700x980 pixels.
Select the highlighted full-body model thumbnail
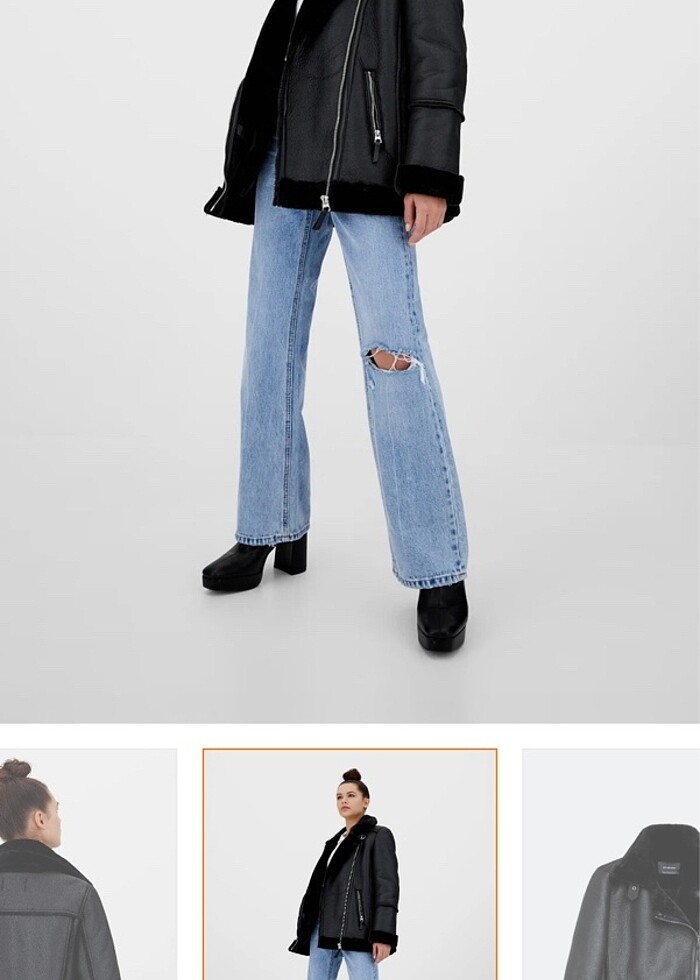[350, 865]
